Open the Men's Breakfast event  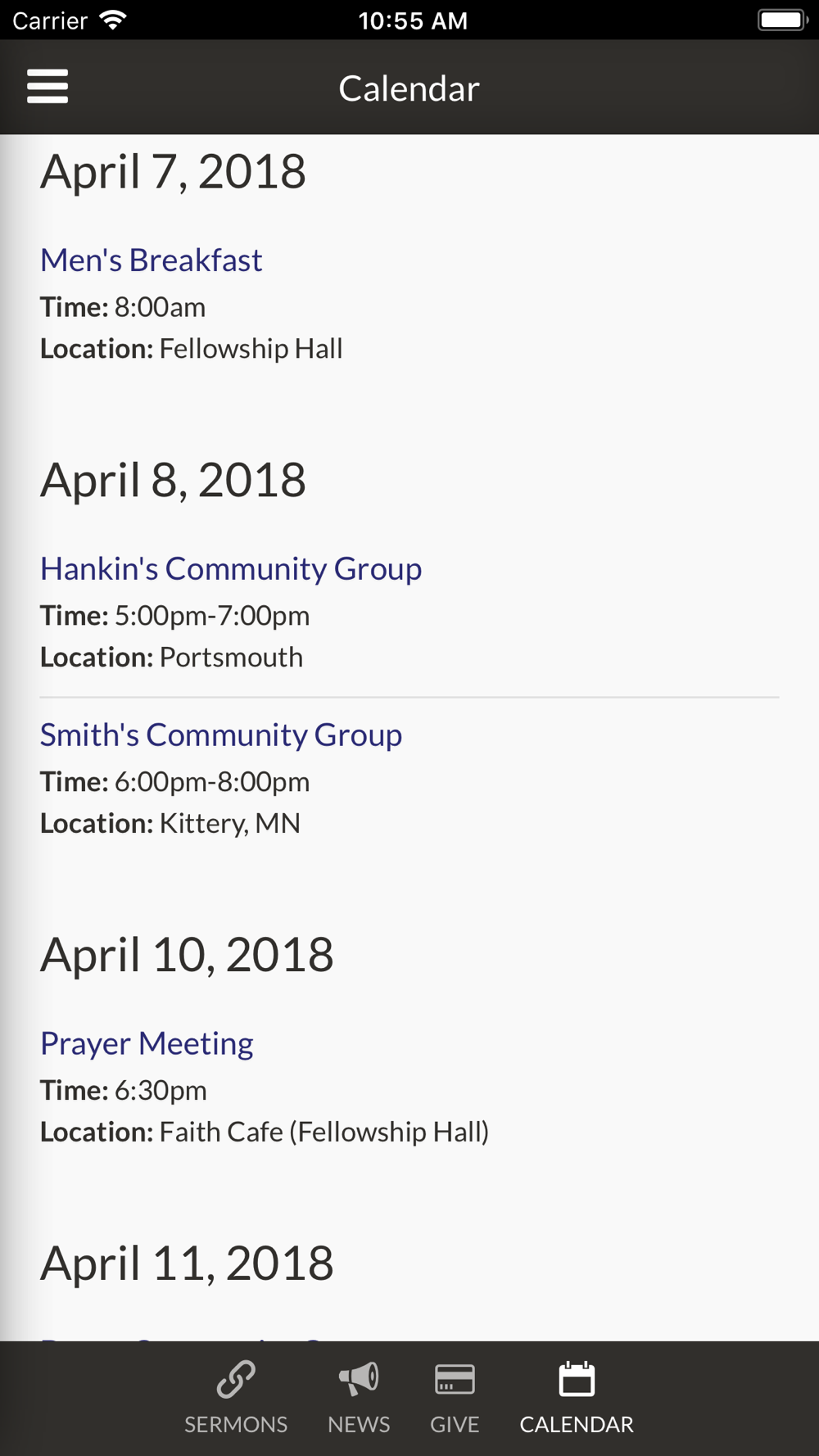point(152,260)
